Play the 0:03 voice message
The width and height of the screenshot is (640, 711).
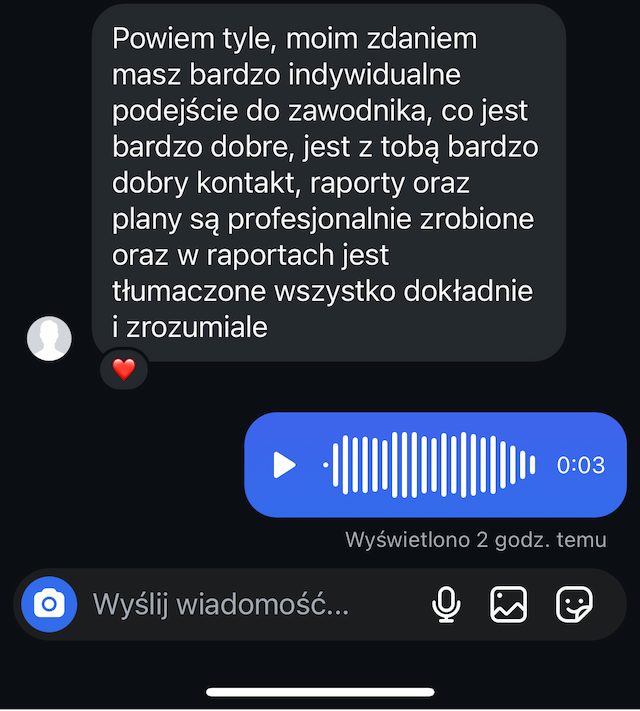click(285, 465)
